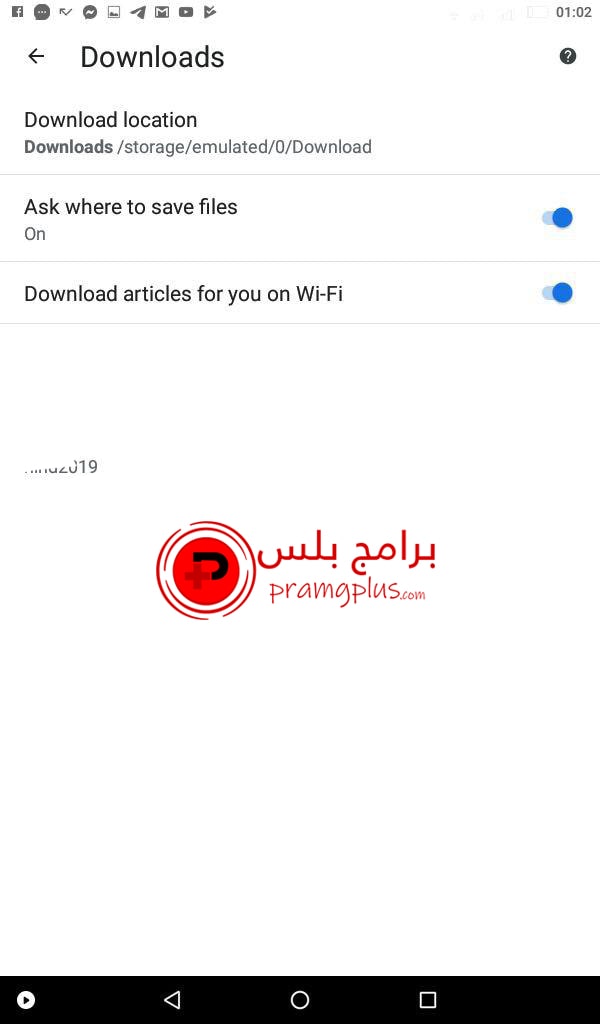The image size is (600, 1024).
Task: Open the recent apps view
Action: tap(428, 999)
